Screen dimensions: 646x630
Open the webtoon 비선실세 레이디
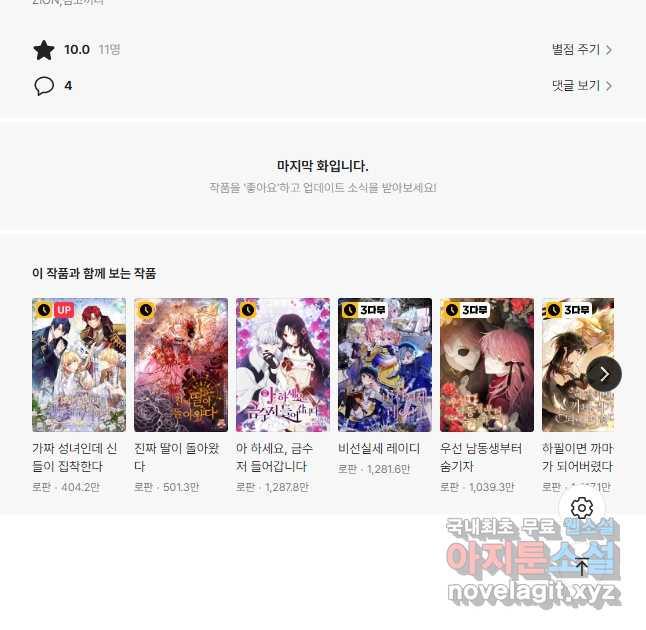(x=385, y=365)
